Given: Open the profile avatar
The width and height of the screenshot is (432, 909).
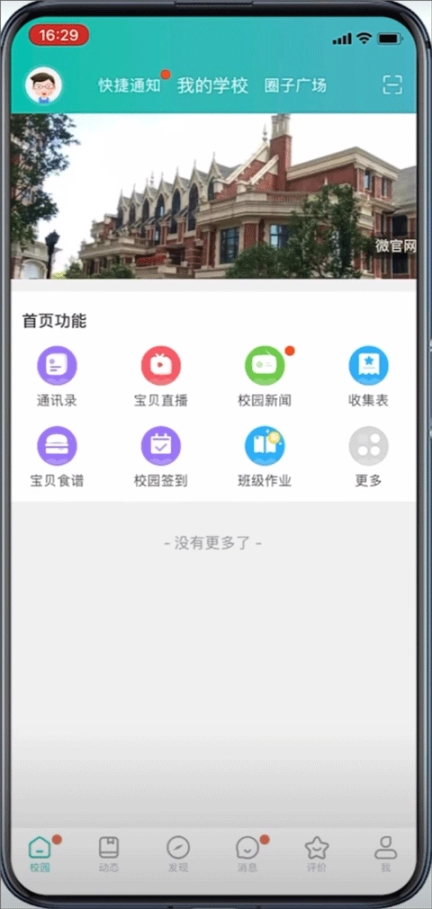Looking at the screenshot, I should point(43,86).
